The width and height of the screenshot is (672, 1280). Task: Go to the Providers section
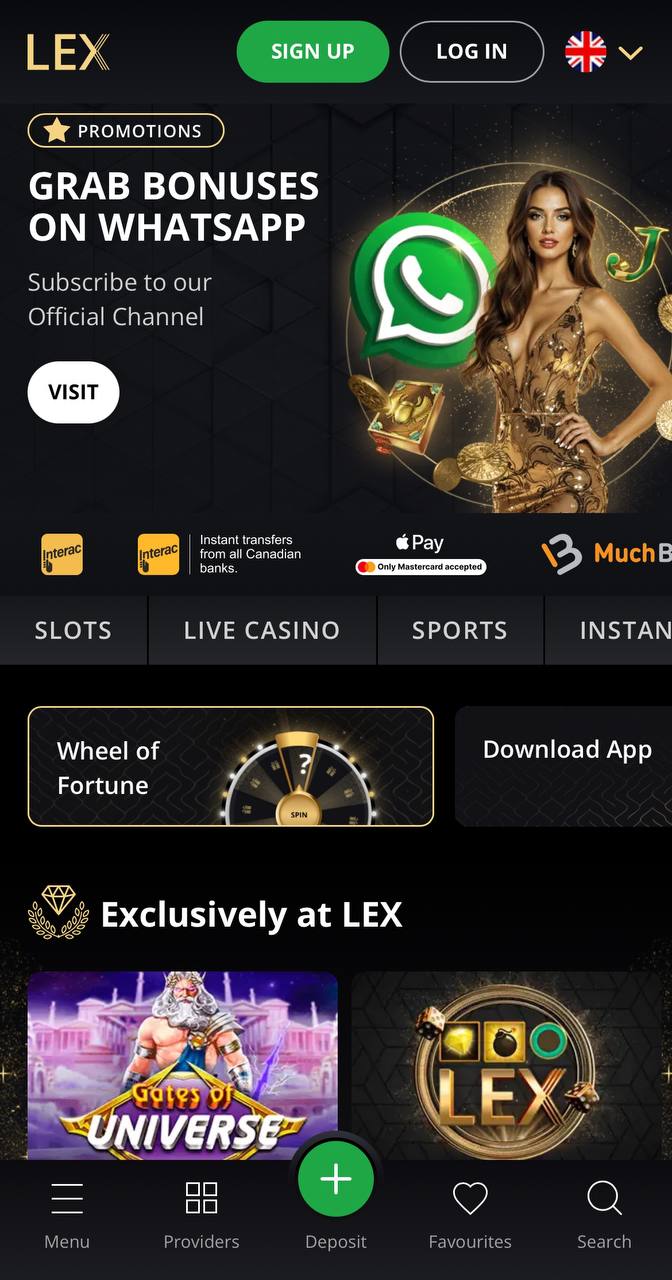point(202,1214)
